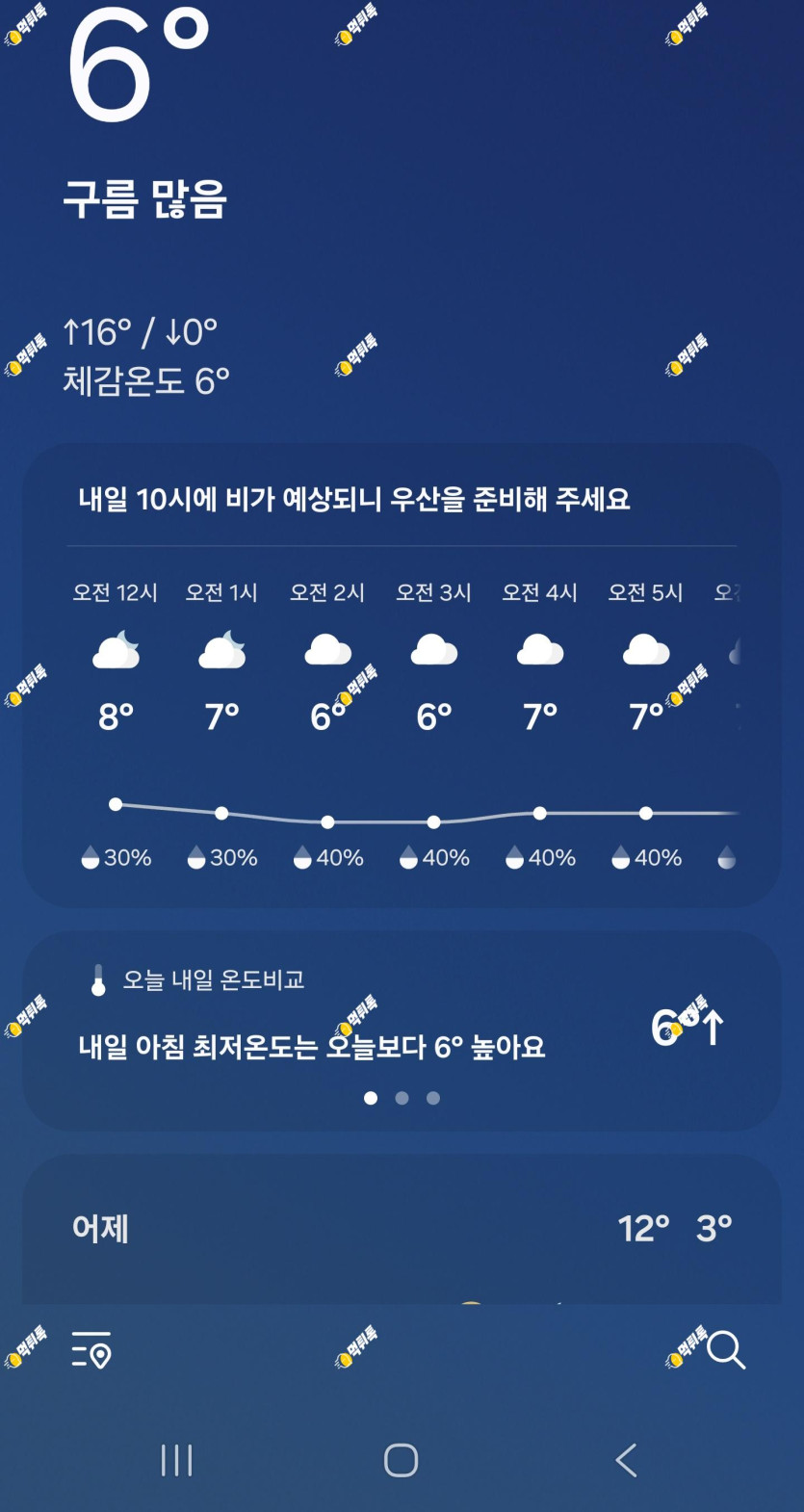804x1512 pixels.
Task: Select the third page indicator dot
Action: point(433,1098)
